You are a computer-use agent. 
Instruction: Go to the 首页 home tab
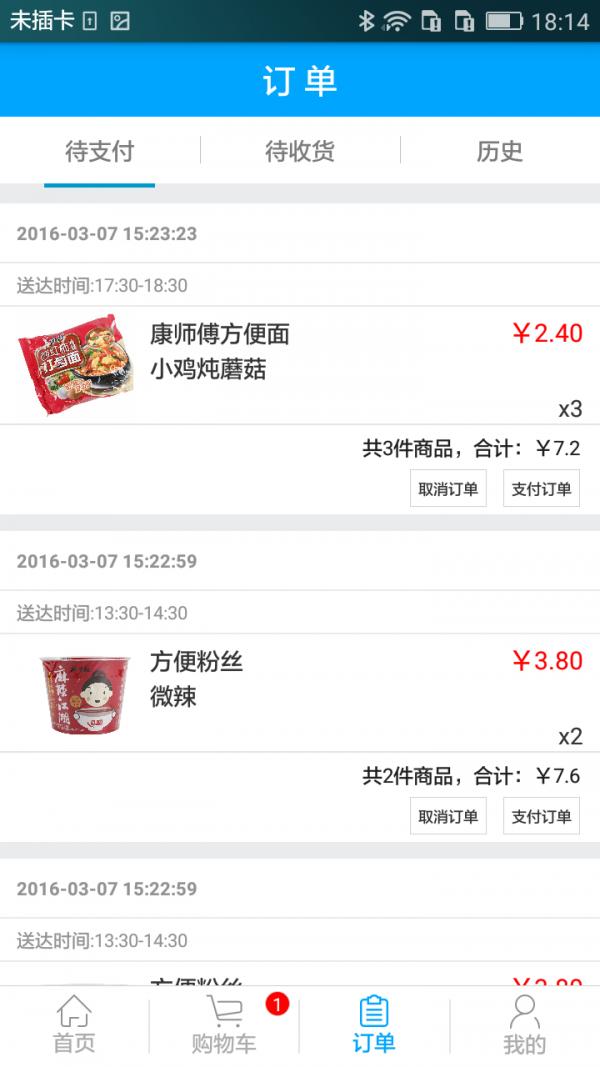click(x=74, y=1026)
